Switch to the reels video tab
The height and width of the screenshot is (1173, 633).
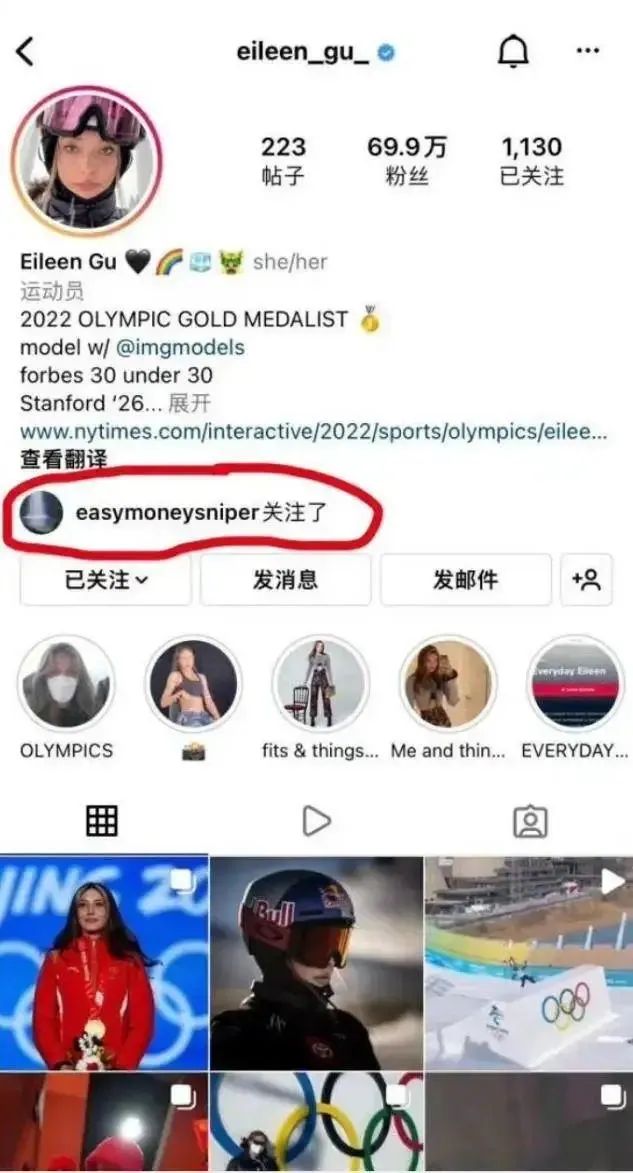pyautogui.click(x=316, y=821)
